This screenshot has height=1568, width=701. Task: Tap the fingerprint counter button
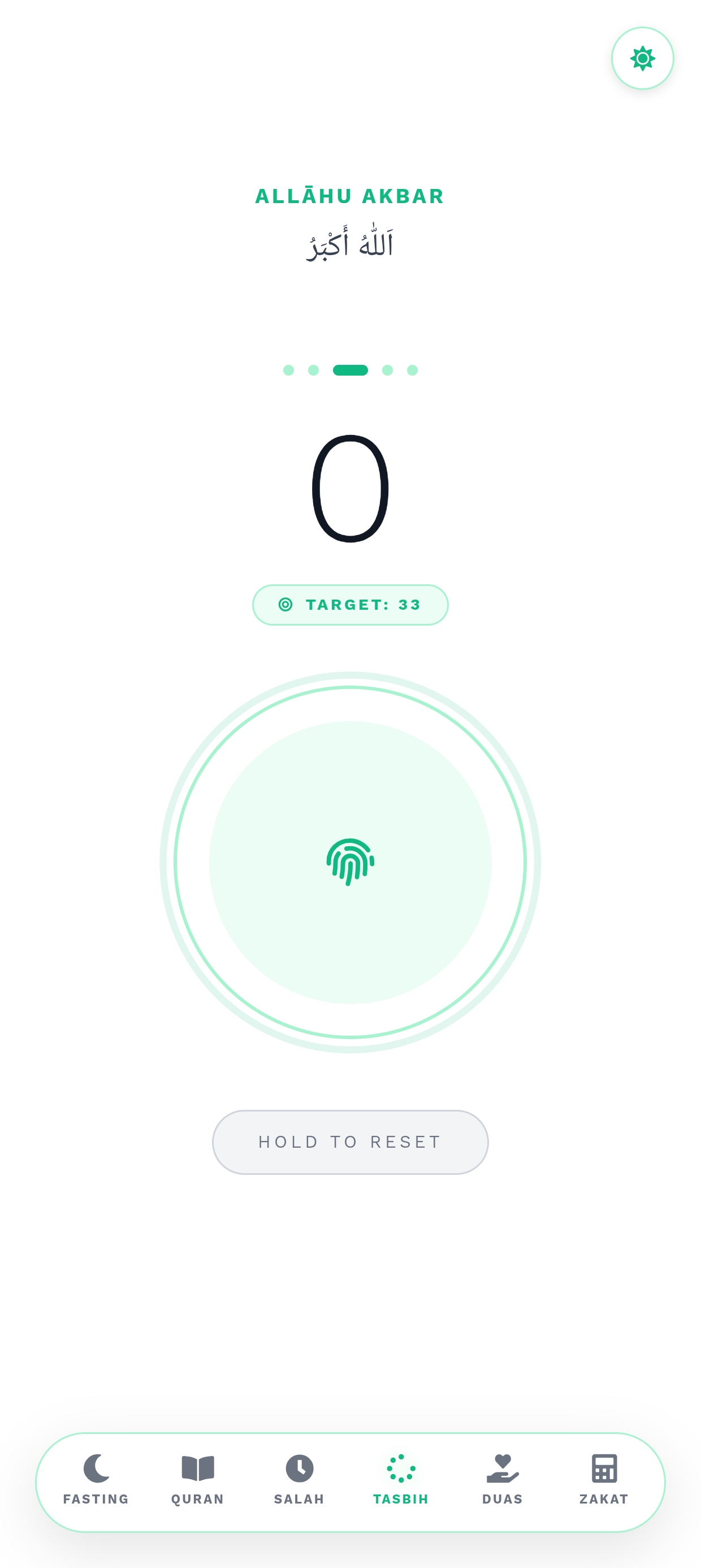point(350,862)
